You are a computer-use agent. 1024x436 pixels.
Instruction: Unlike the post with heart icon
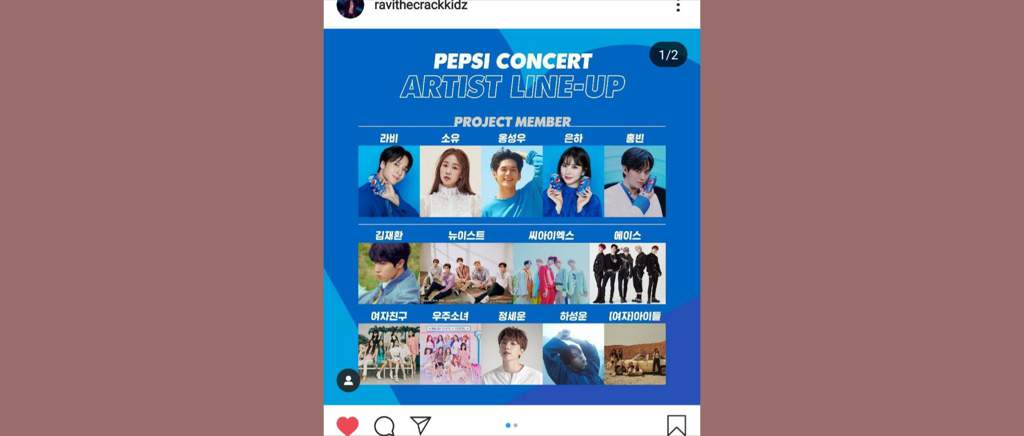pos(347,426)
